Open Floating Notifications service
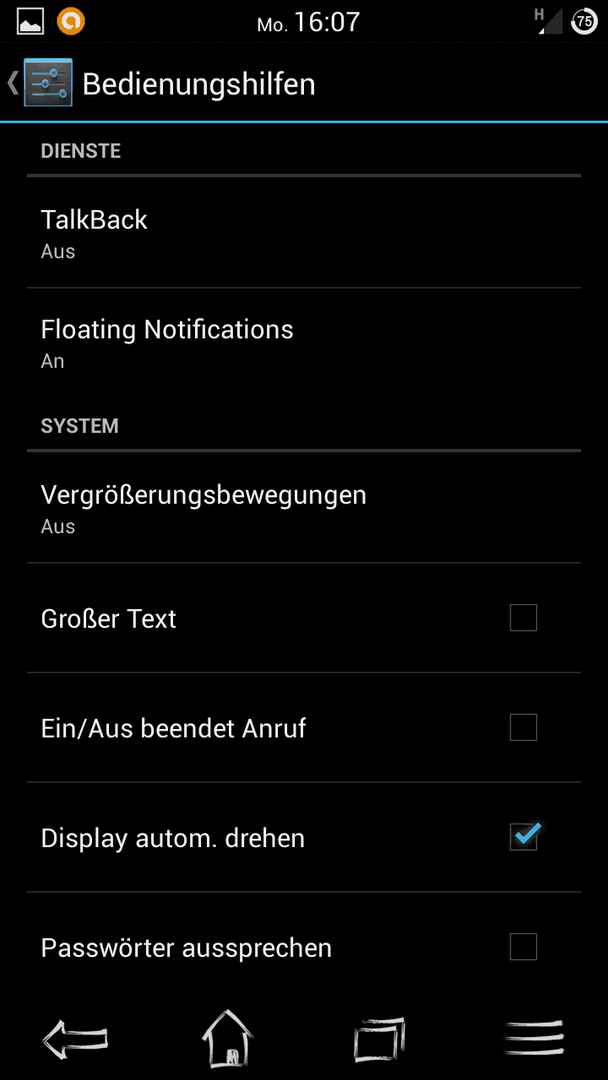The width and height of the screenshot is (608, 1080). coord(304,343)
